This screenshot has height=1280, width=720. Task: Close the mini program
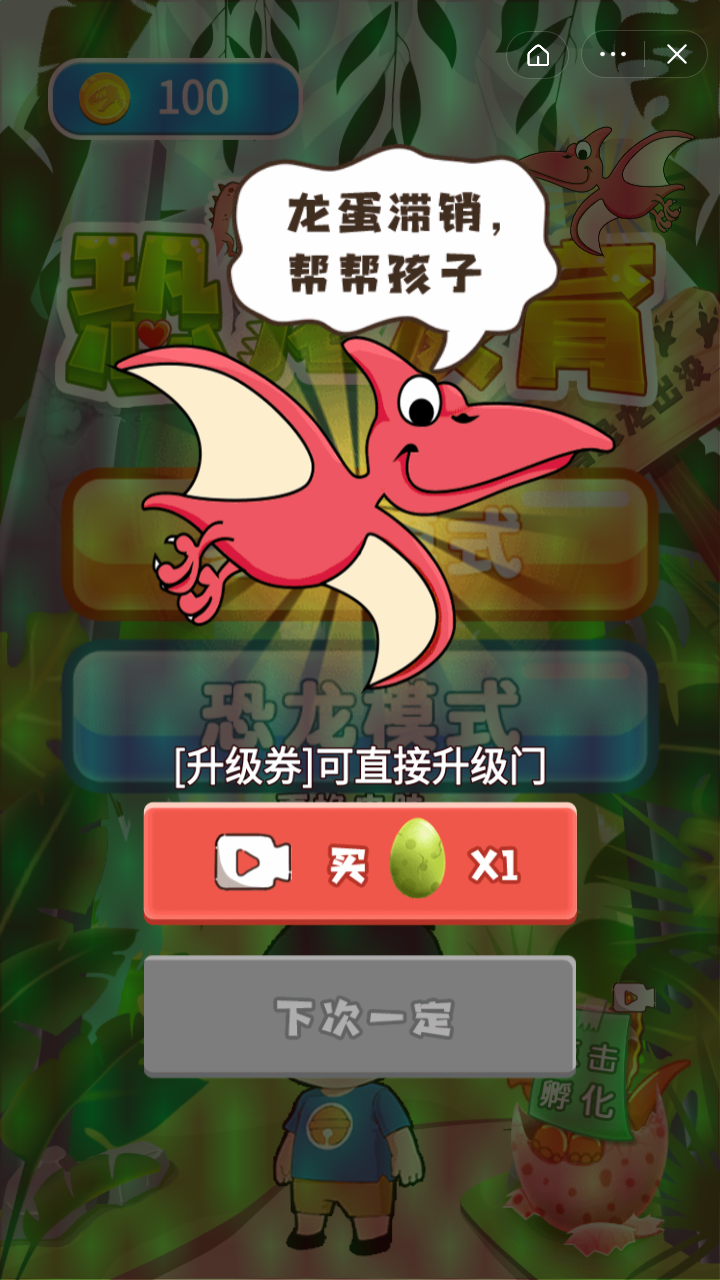tap(677, 55)
